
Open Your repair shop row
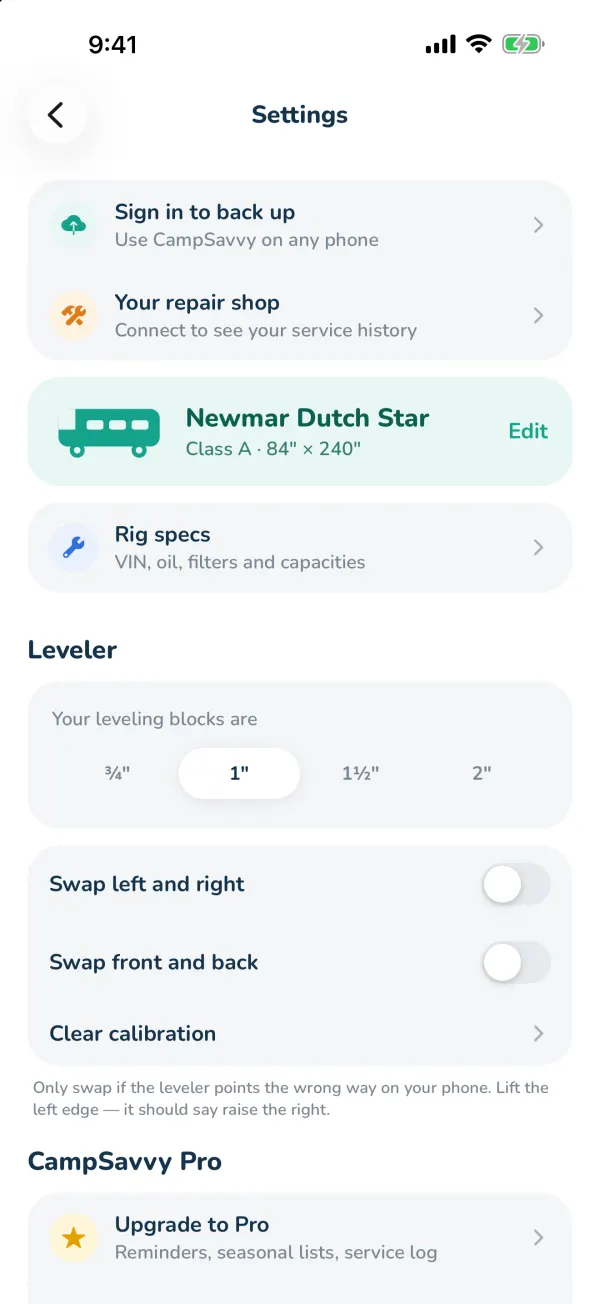point(300,315)
